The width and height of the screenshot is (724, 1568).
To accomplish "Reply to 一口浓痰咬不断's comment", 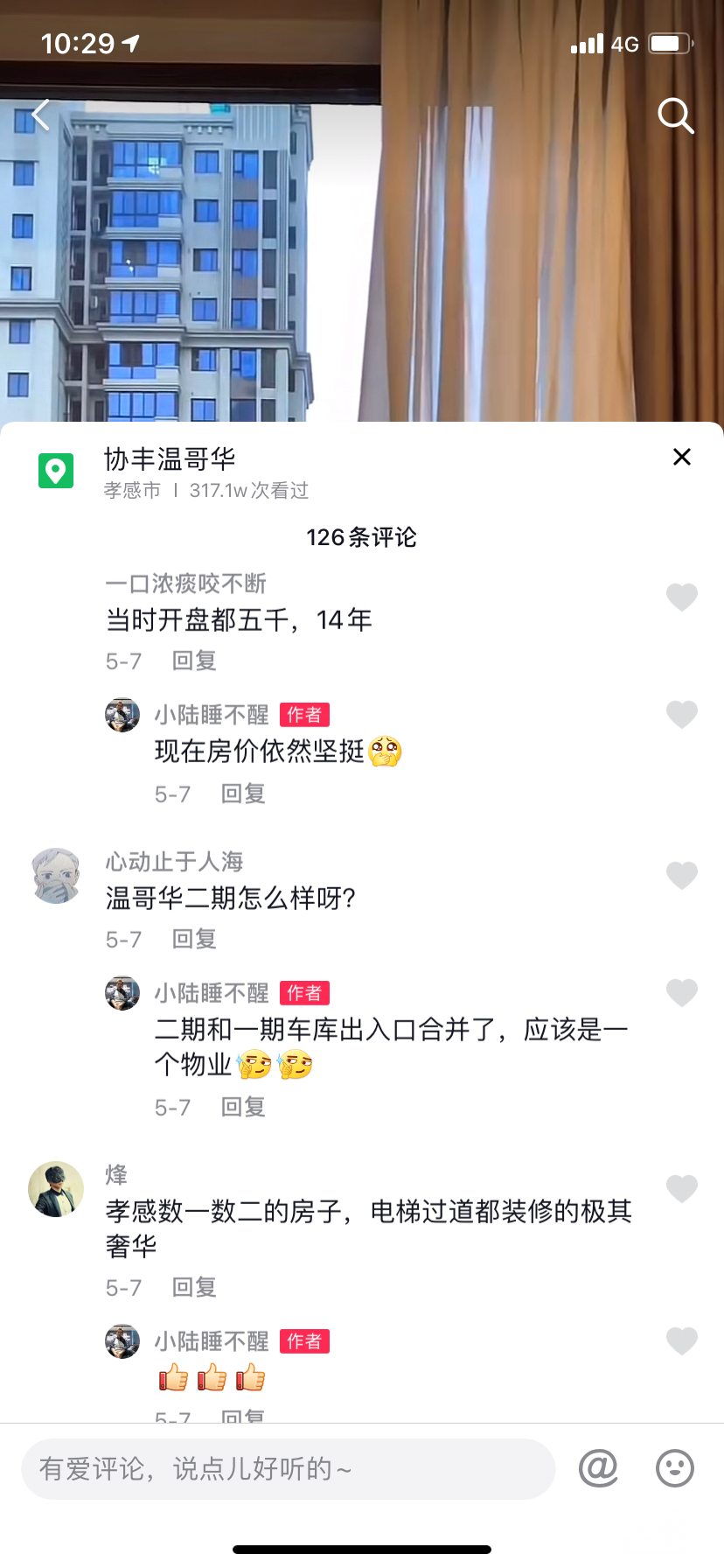I will click(x=194, y=661).
